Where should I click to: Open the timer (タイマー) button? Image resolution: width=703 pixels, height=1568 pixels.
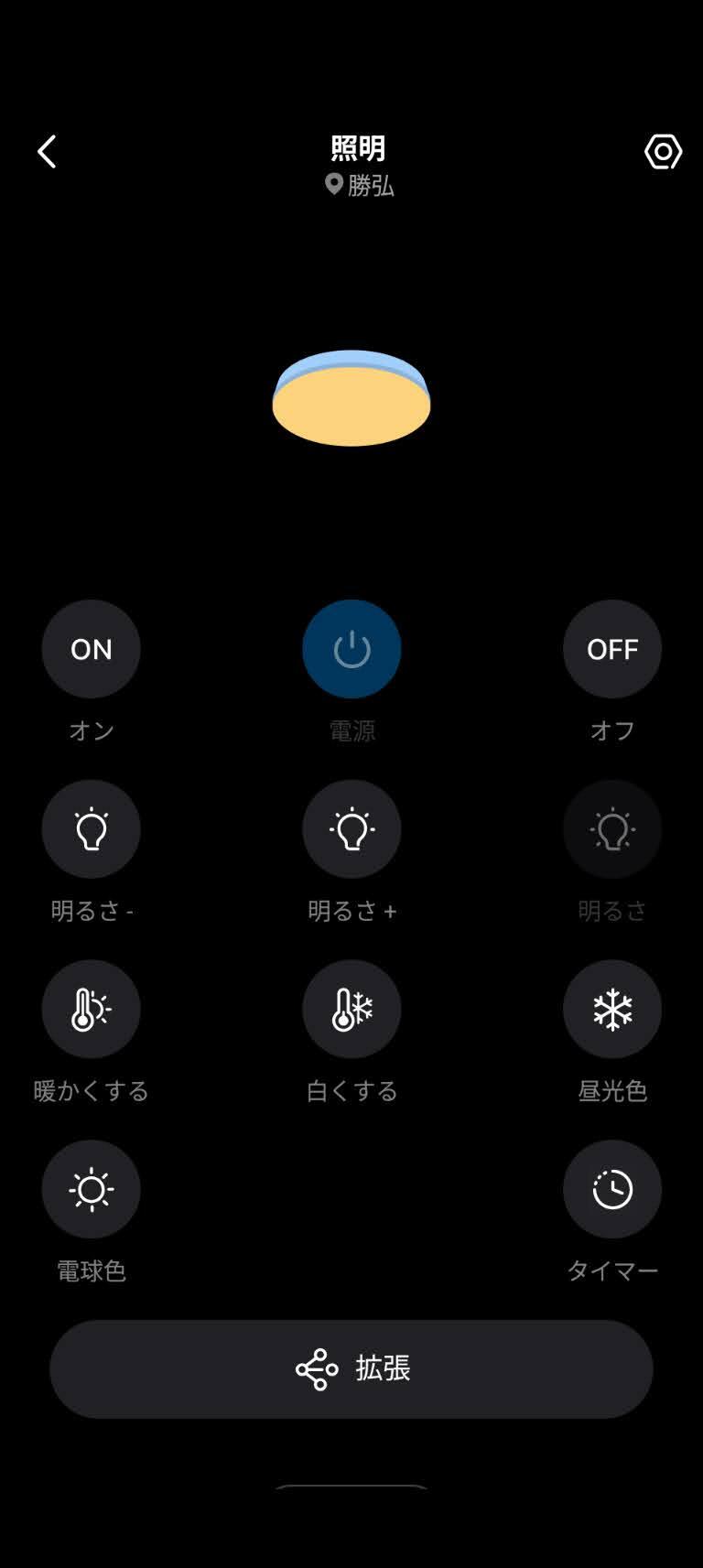(611, 1189)
